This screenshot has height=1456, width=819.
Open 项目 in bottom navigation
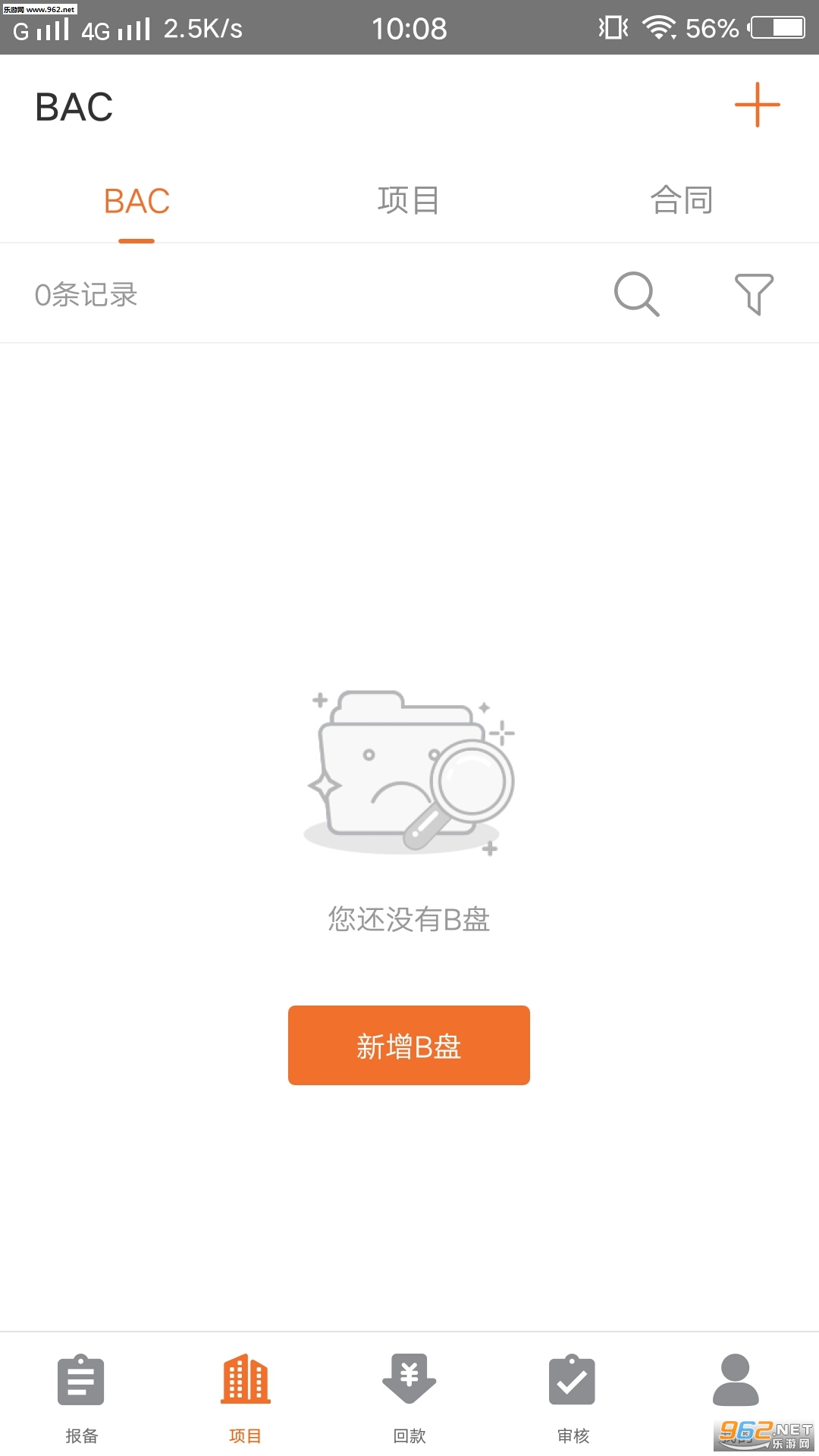pos(245,1395)
